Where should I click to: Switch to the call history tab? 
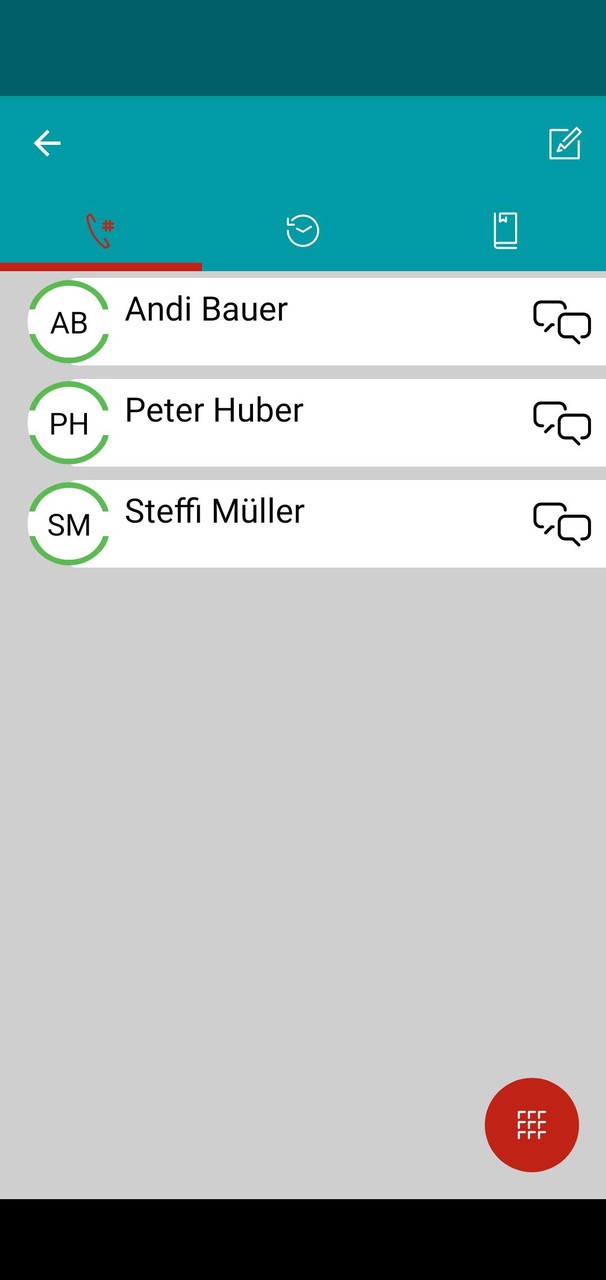coord(302,231)
